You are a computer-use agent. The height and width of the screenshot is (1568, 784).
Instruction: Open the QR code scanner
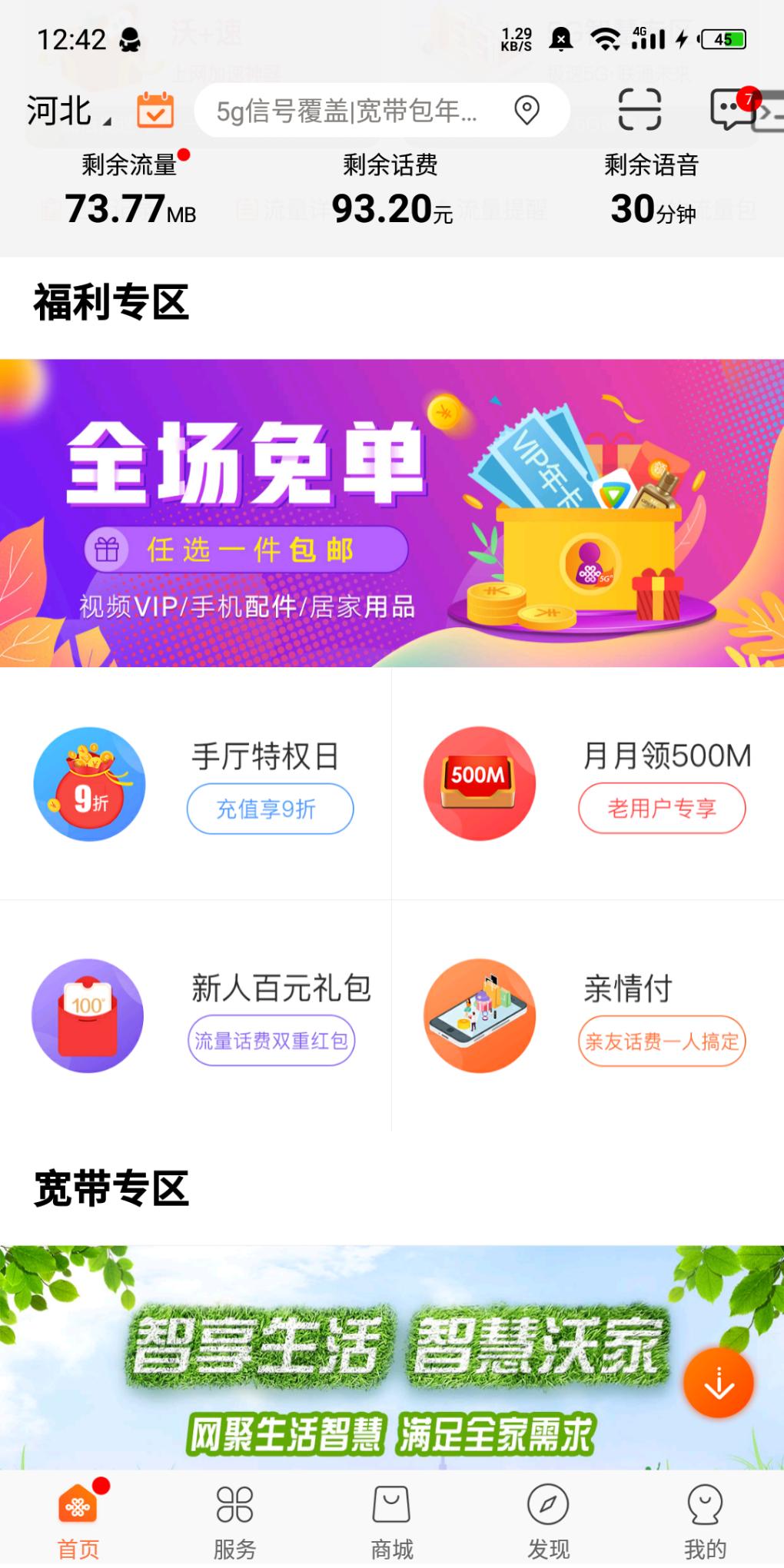pos(639,110)
